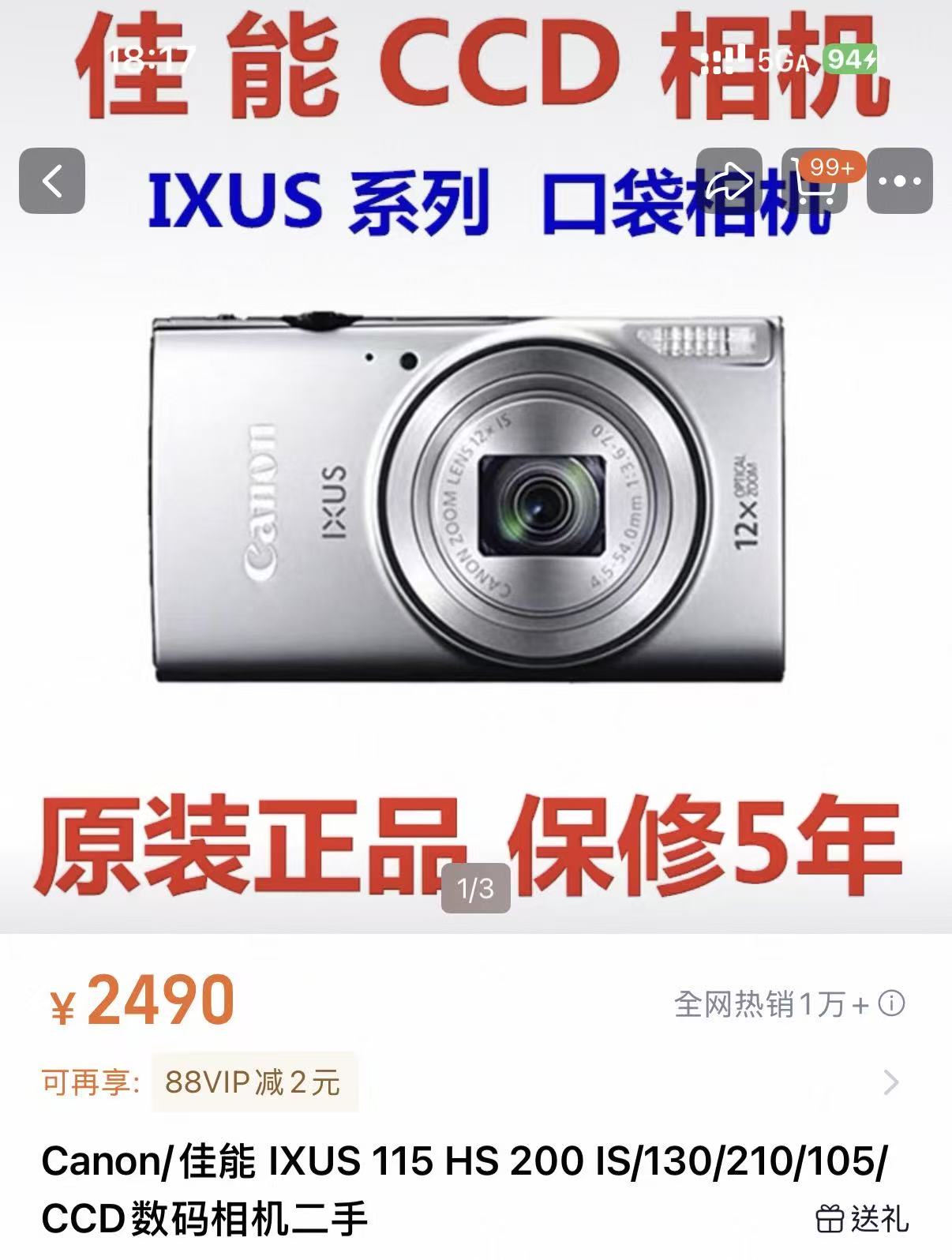Tap the back arrow icon

point(52,180)
